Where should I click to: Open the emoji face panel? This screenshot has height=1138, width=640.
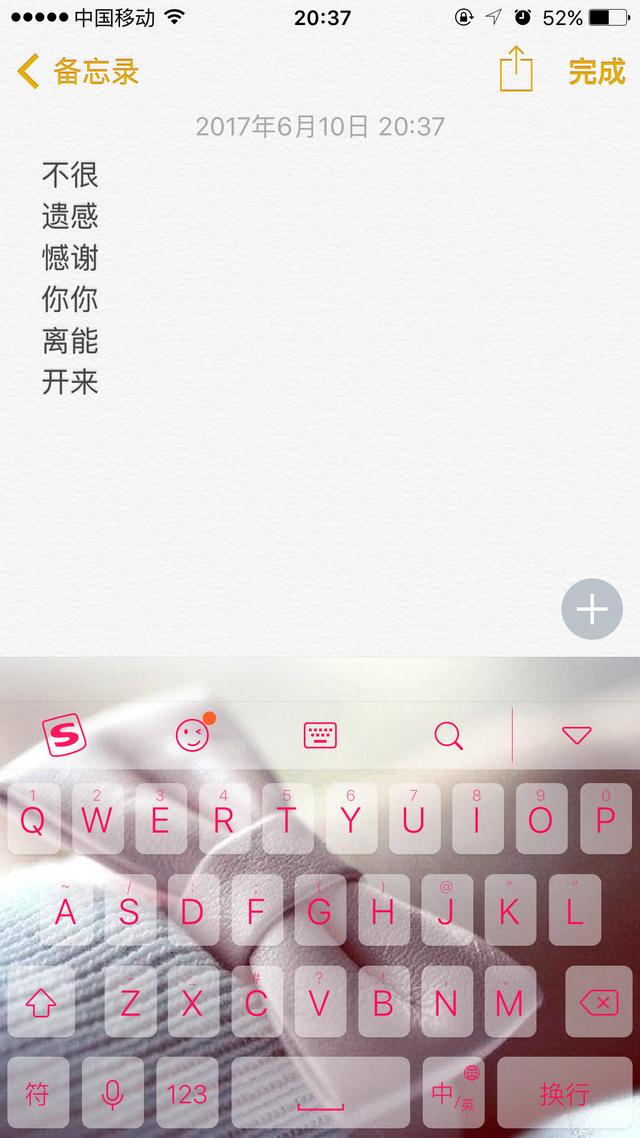[194, 735]
